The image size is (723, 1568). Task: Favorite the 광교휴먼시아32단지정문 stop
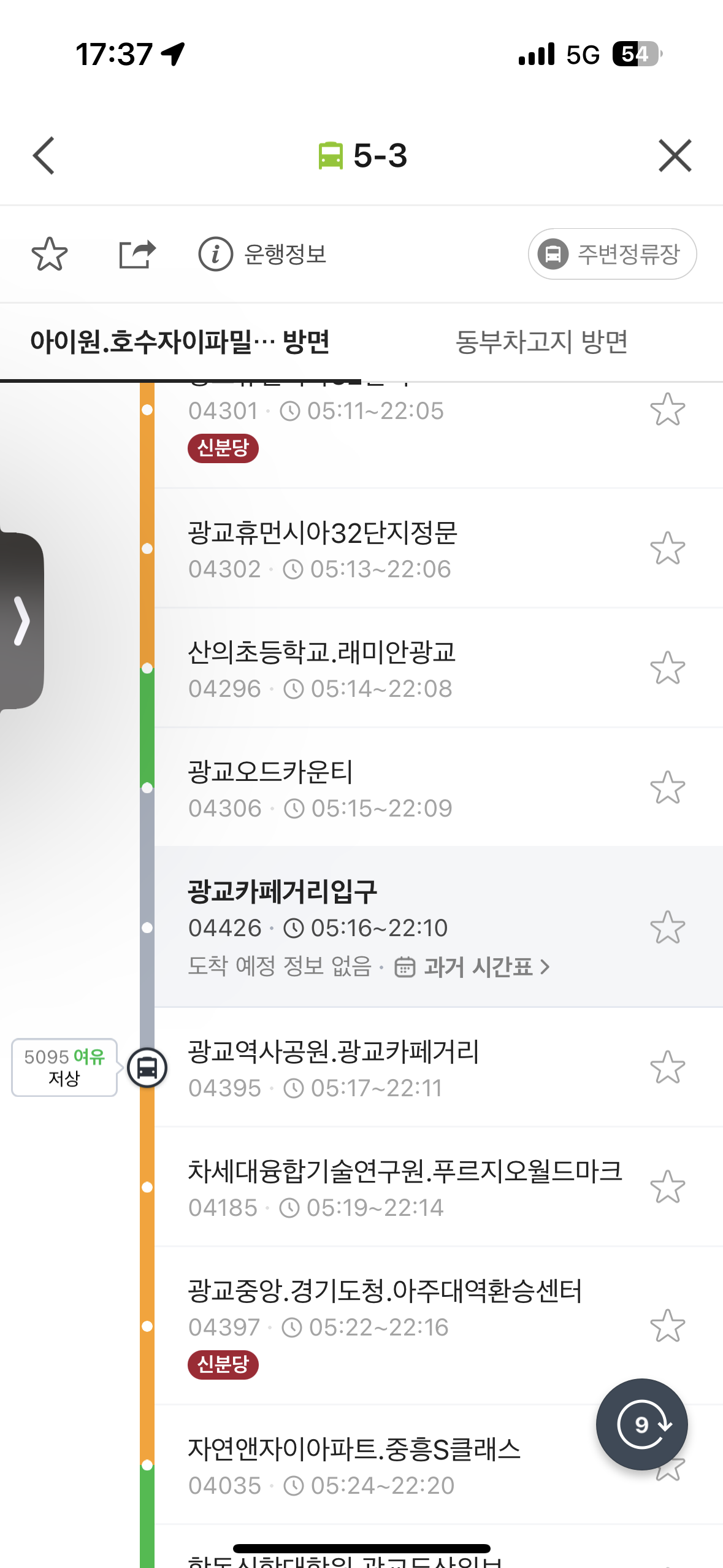pyautogui.click(x=667, y=548)
